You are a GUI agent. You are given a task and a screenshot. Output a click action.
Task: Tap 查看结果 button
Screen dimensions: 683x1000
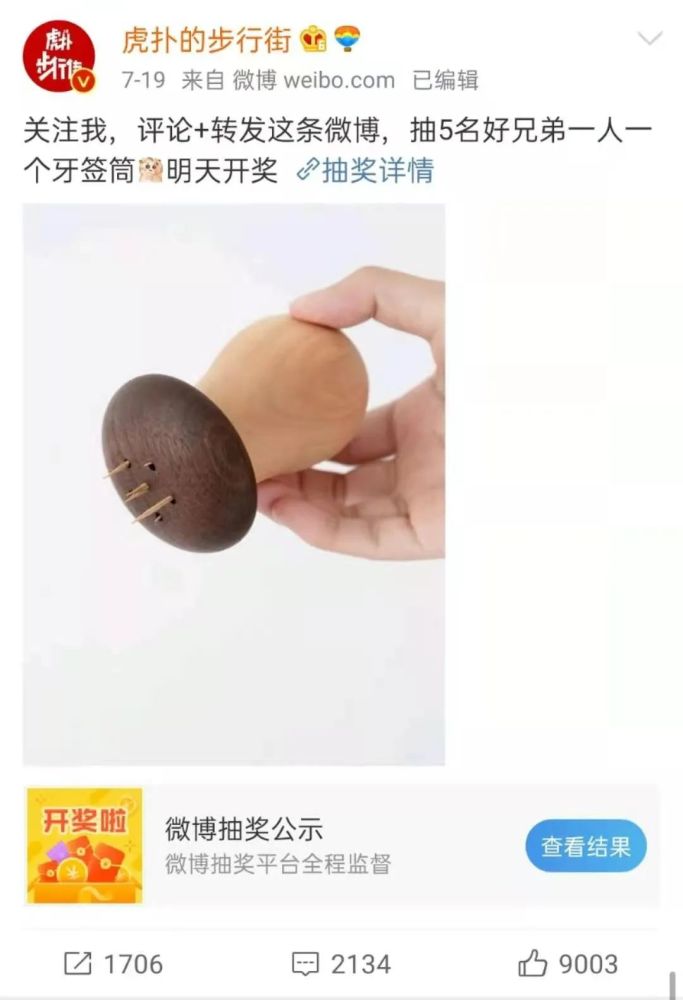point(586,846)
